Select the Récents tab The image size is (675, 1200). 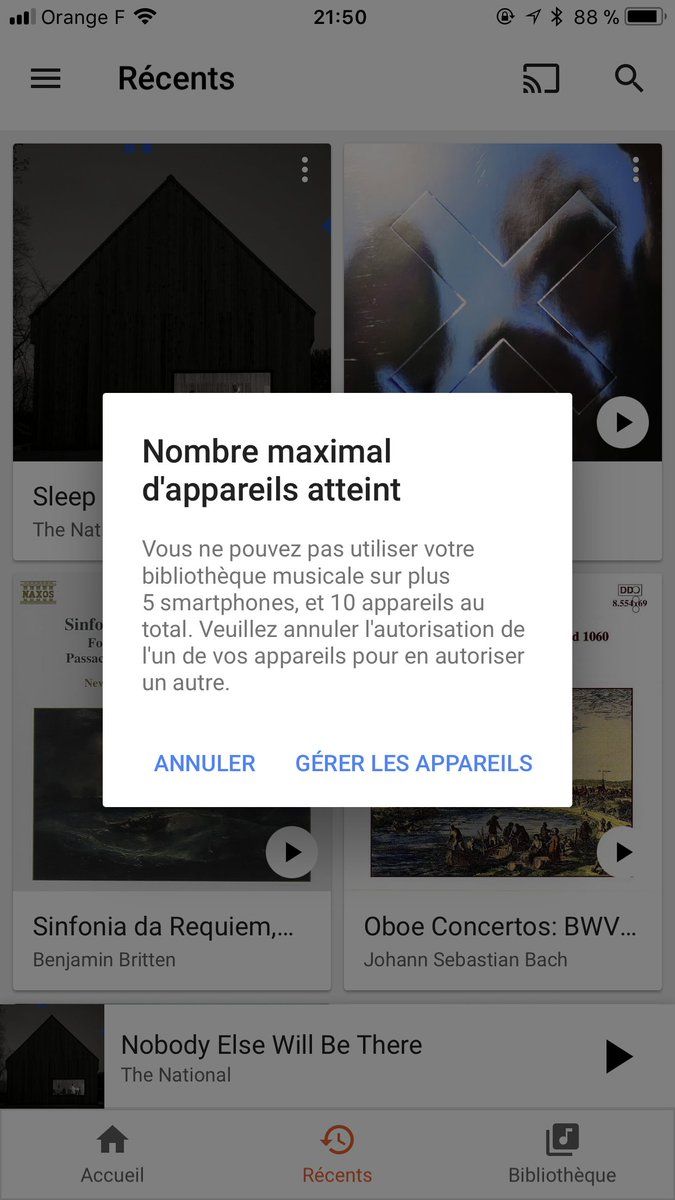tap(337, 1155)
